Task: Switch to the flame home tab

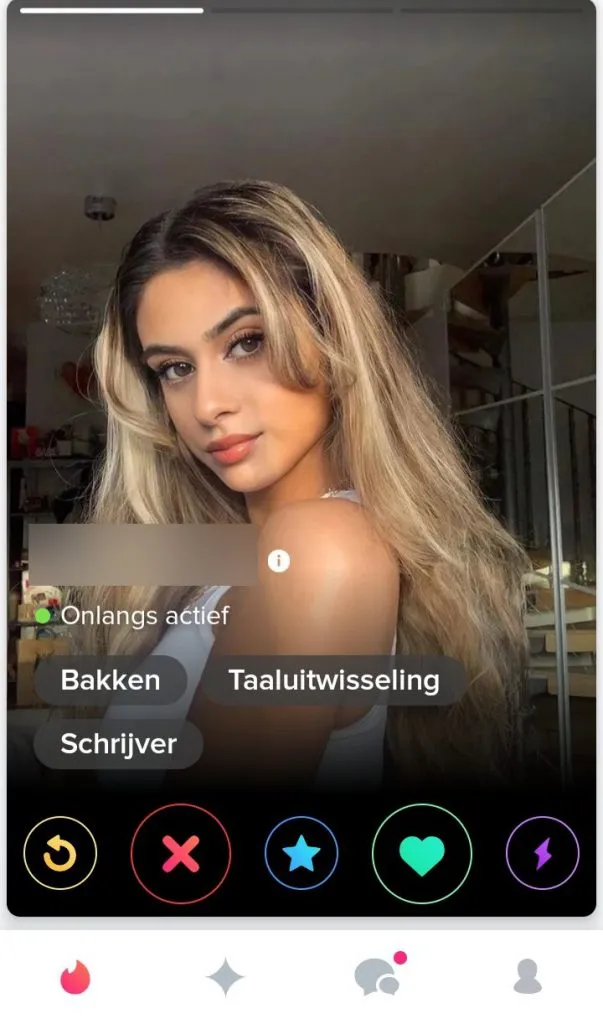Action: tap(75, 977)
